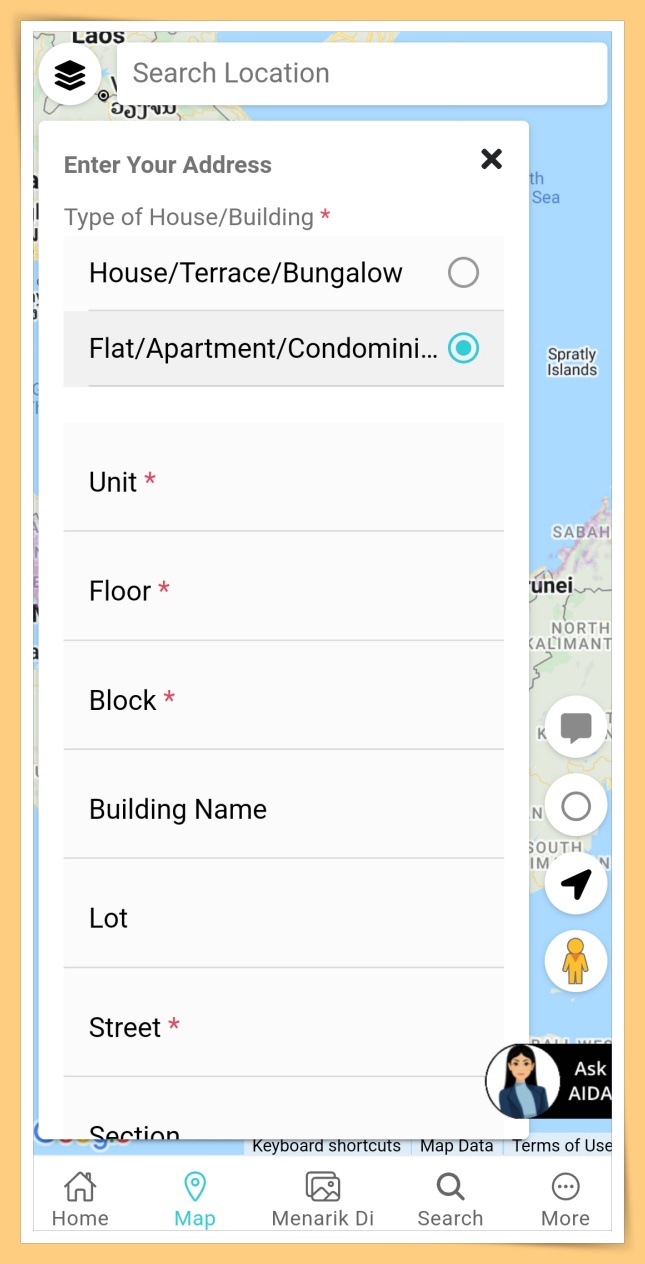The image size is (645, 1264).
Task: Enter the Building Name field
Action: [283, 809]
